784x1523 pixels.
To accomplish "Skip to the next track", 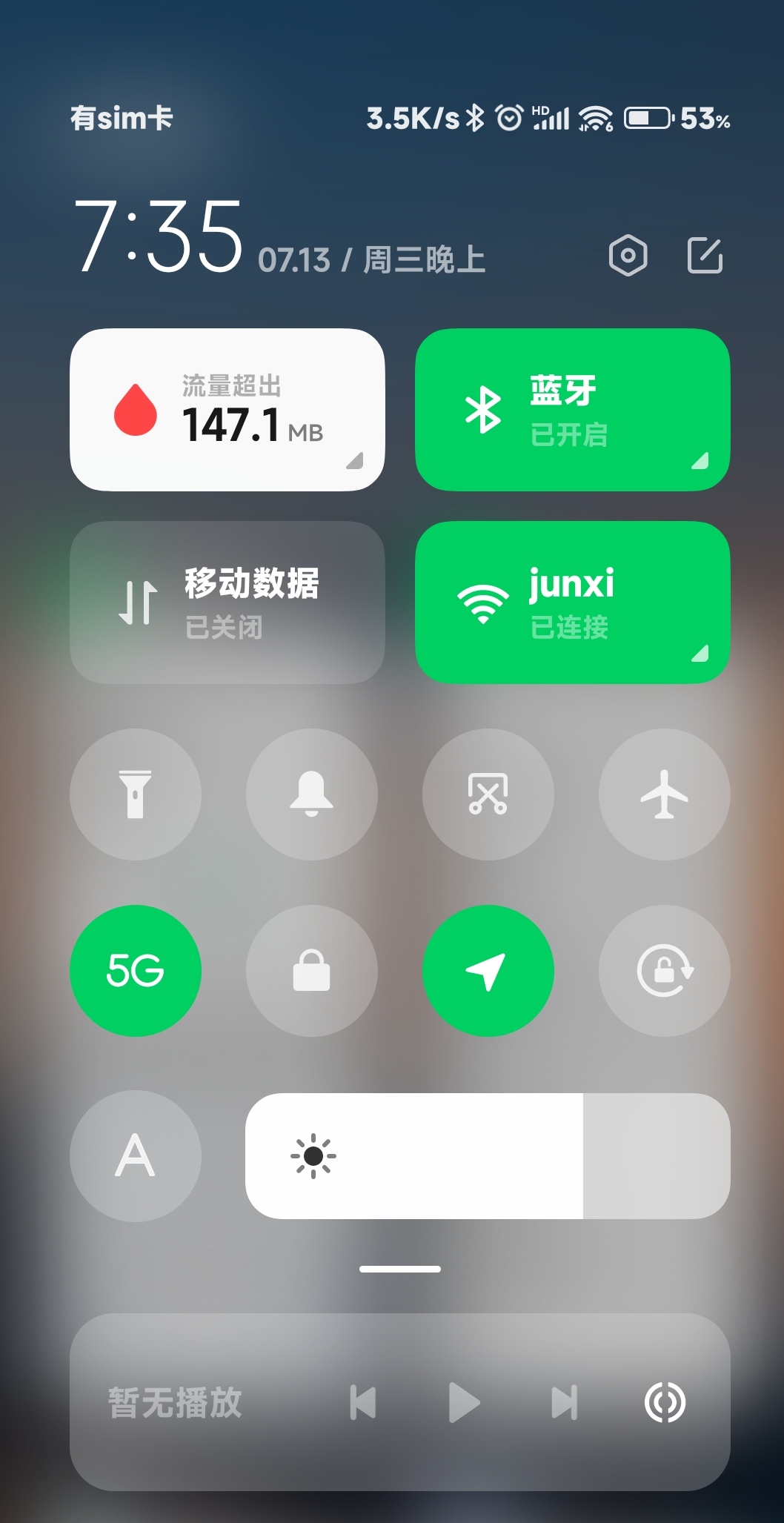I will (564, 1402).
